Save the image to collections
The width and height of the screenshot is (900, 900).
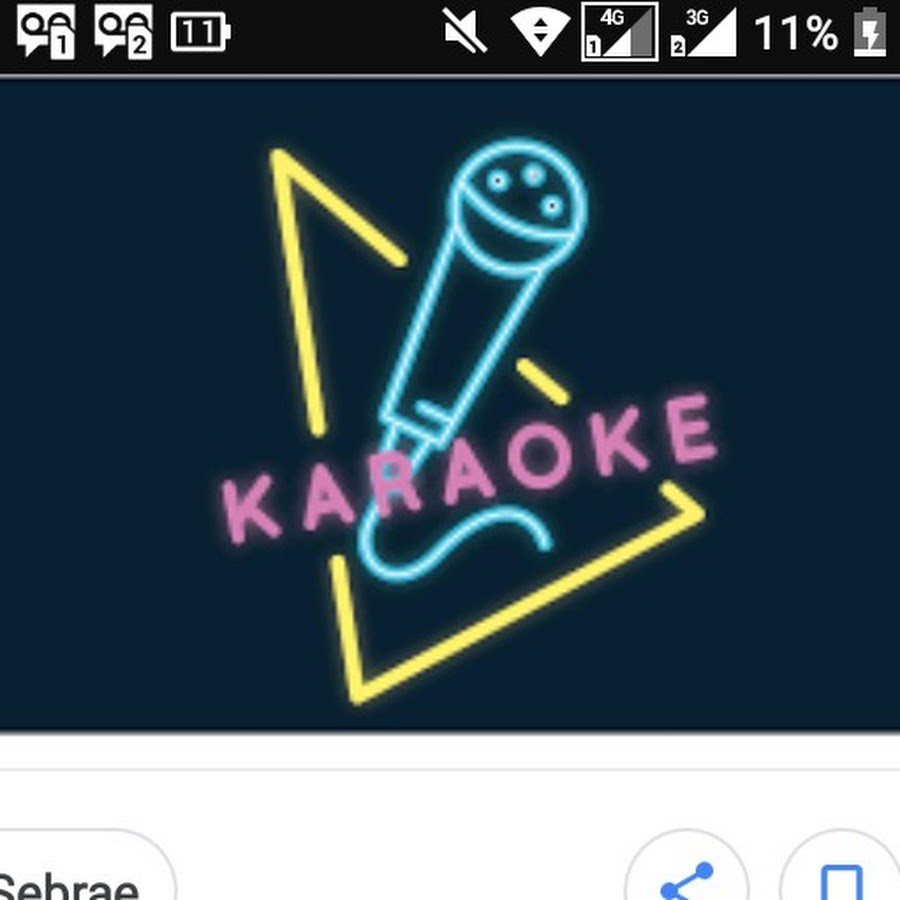coord(842,876)
